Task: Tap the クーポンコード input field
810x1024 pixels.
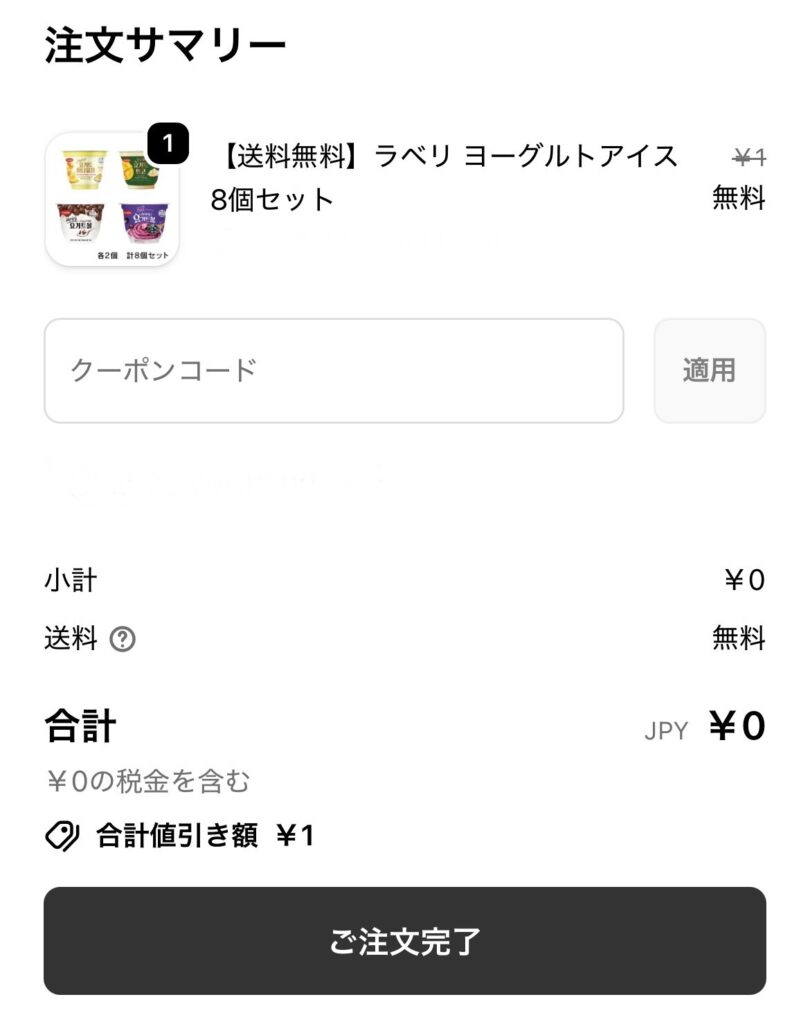Action: (333, 371)
